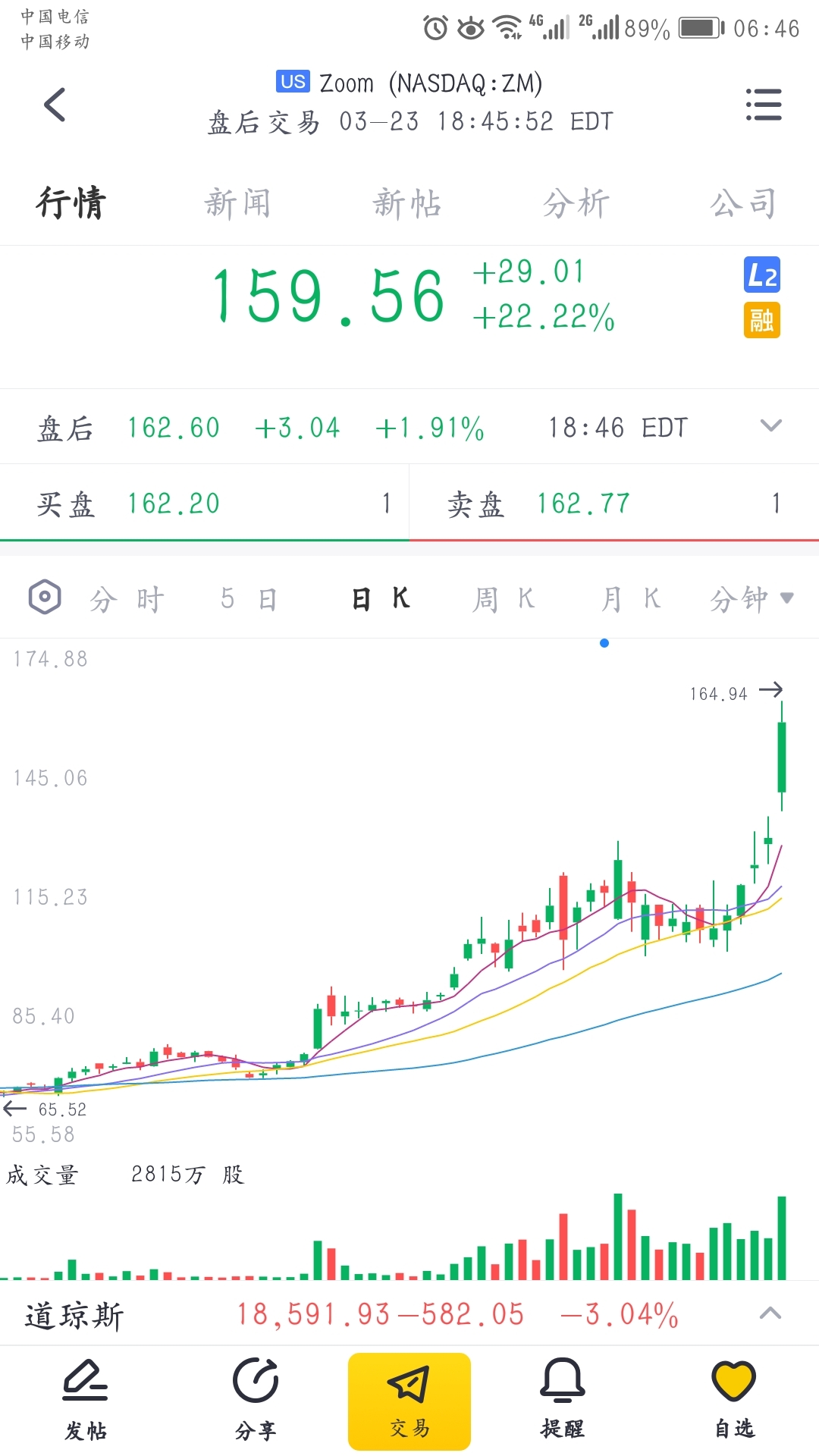Go back using the top-left arrow
The width and height of the screenshot is (819, 1456).
(x=55, y=105)
